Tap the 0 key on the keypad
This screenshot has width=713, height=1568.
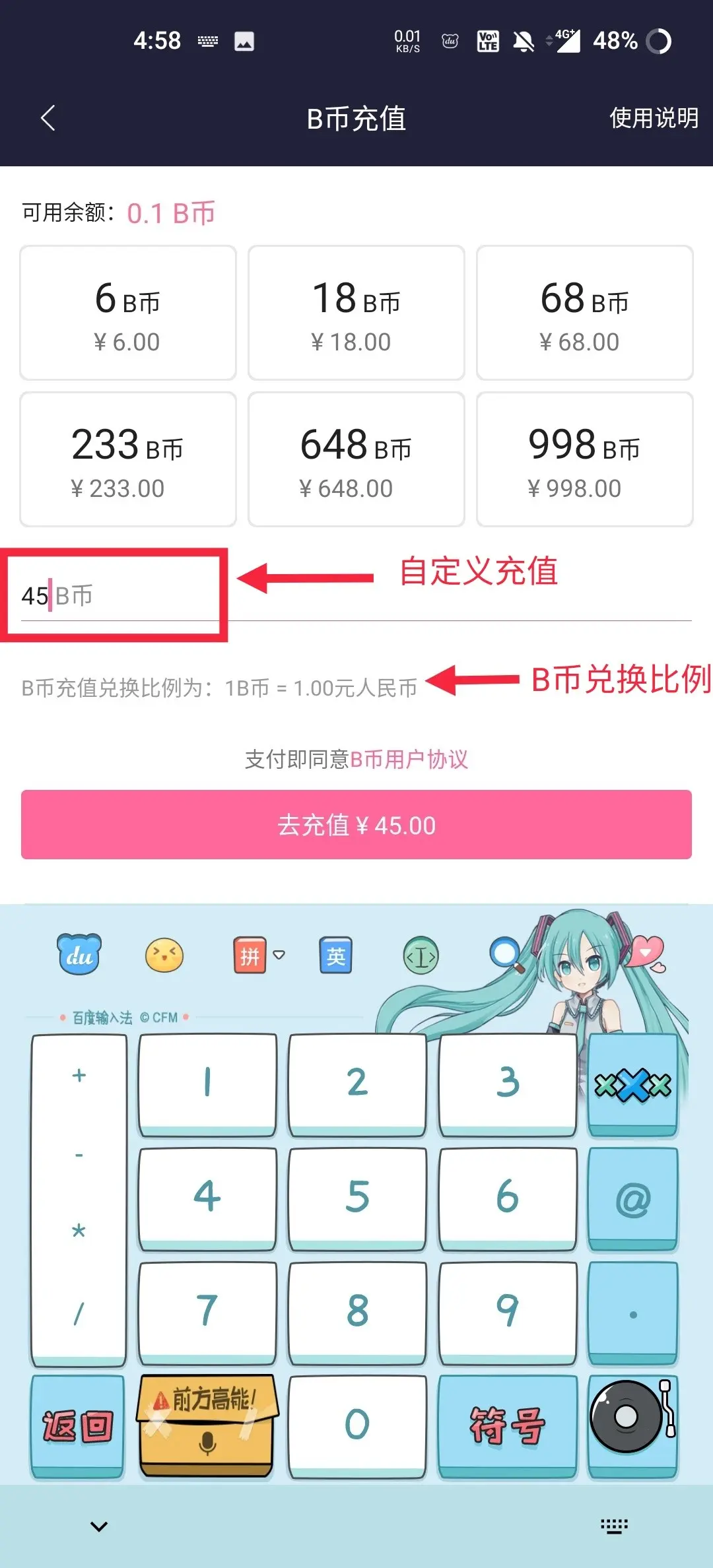pos(357,1425)
